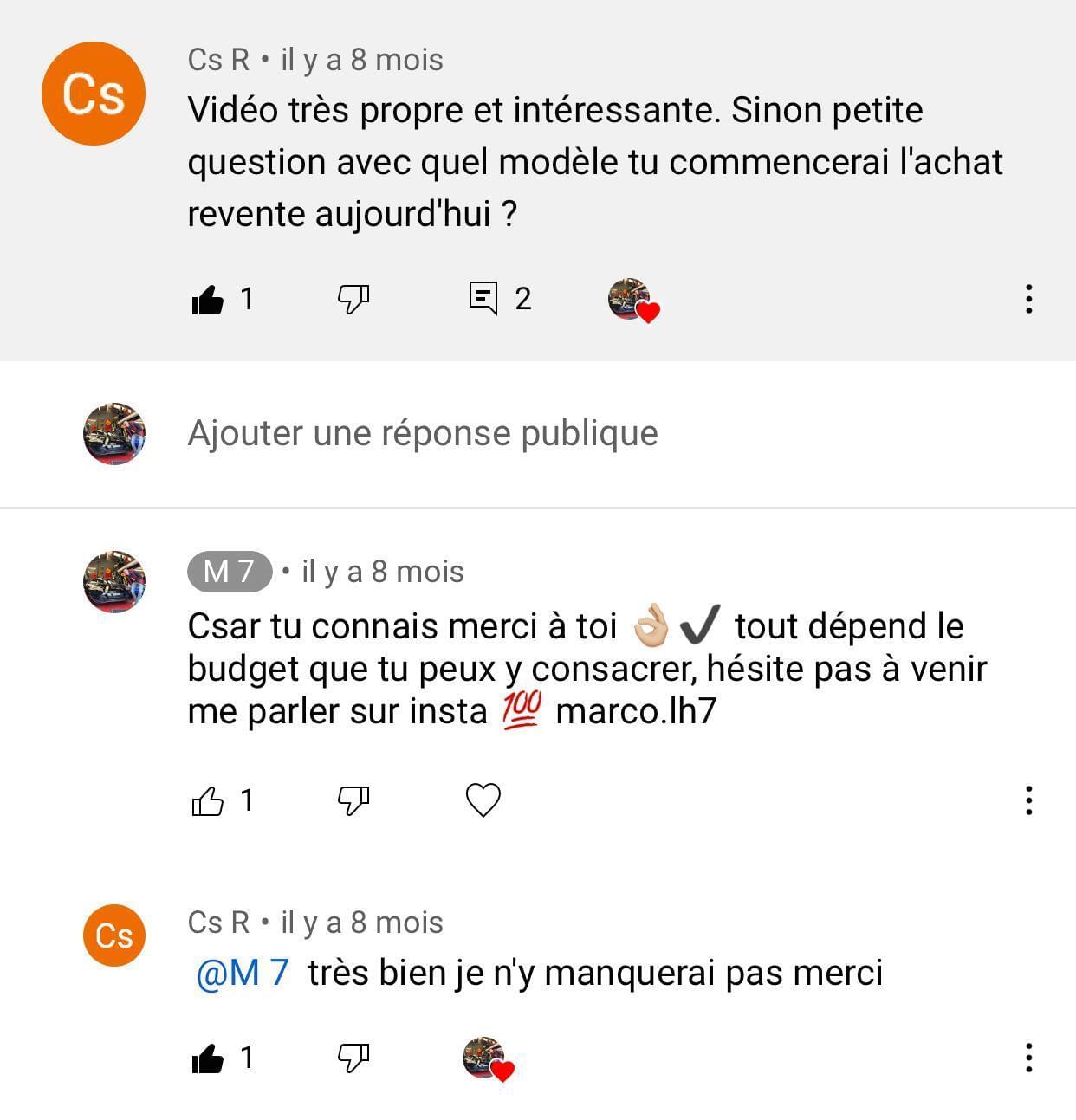
Task: Open overflow menu on Cs R's last reply
Action: [x=1028, y=1058]
